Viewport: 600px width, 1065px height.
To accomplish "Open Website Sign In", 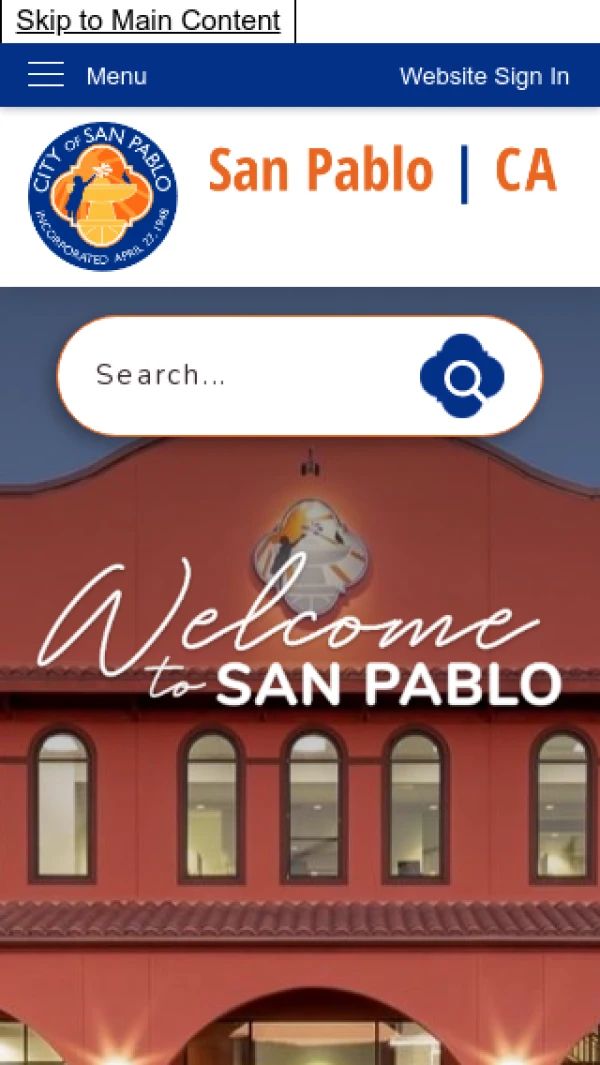I will click(484, 76).
